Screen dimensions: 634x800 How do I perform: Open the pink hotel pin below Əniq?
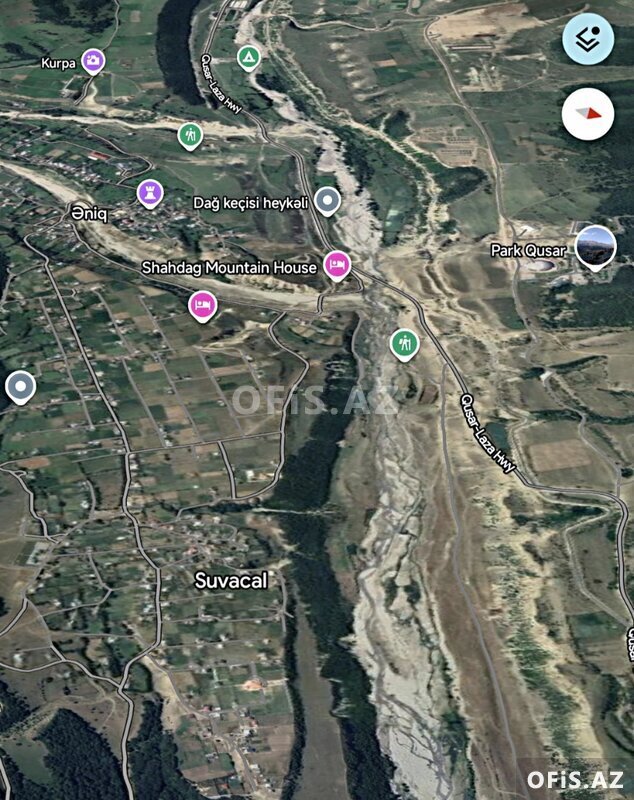[x=202, y=304]
